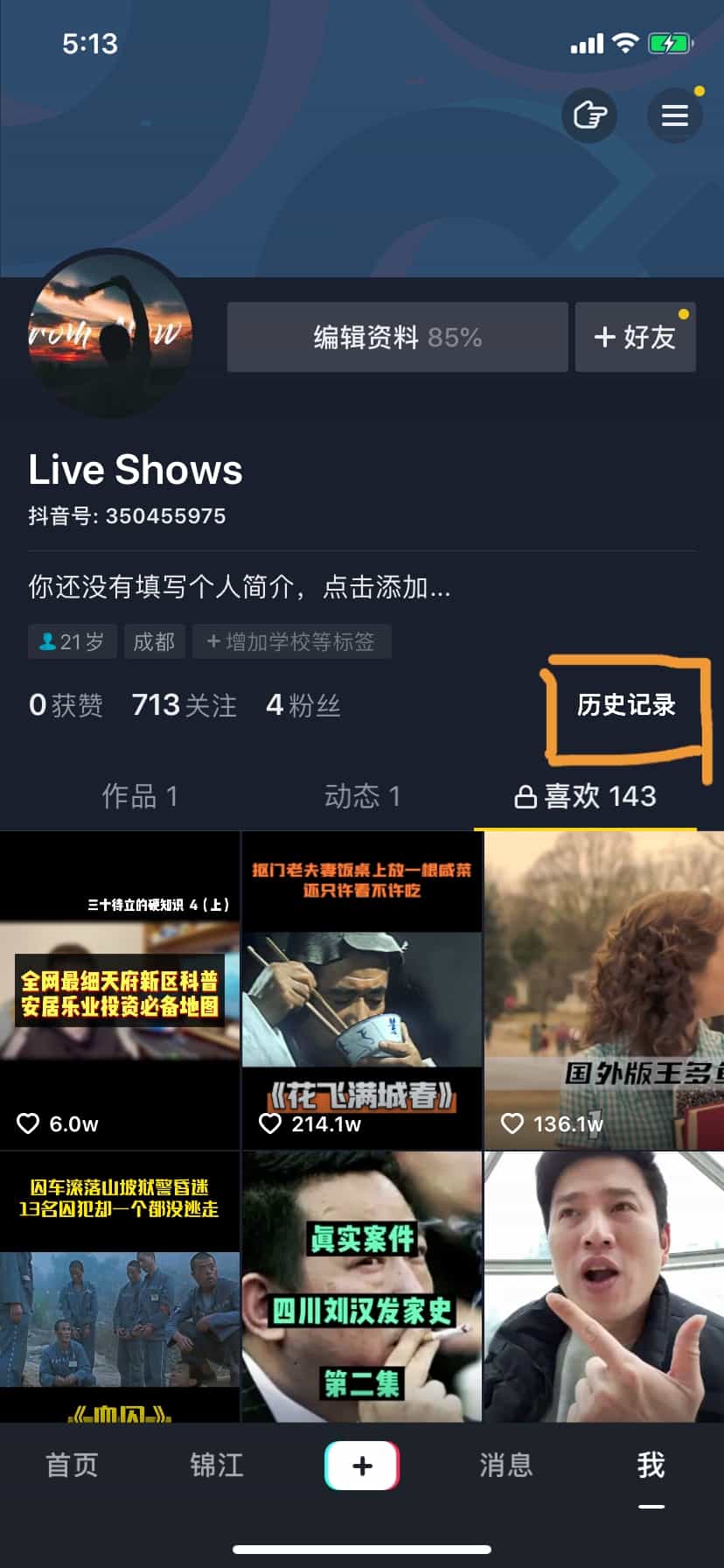
Task: Open the 713 关注 following list
Action: 184,705
